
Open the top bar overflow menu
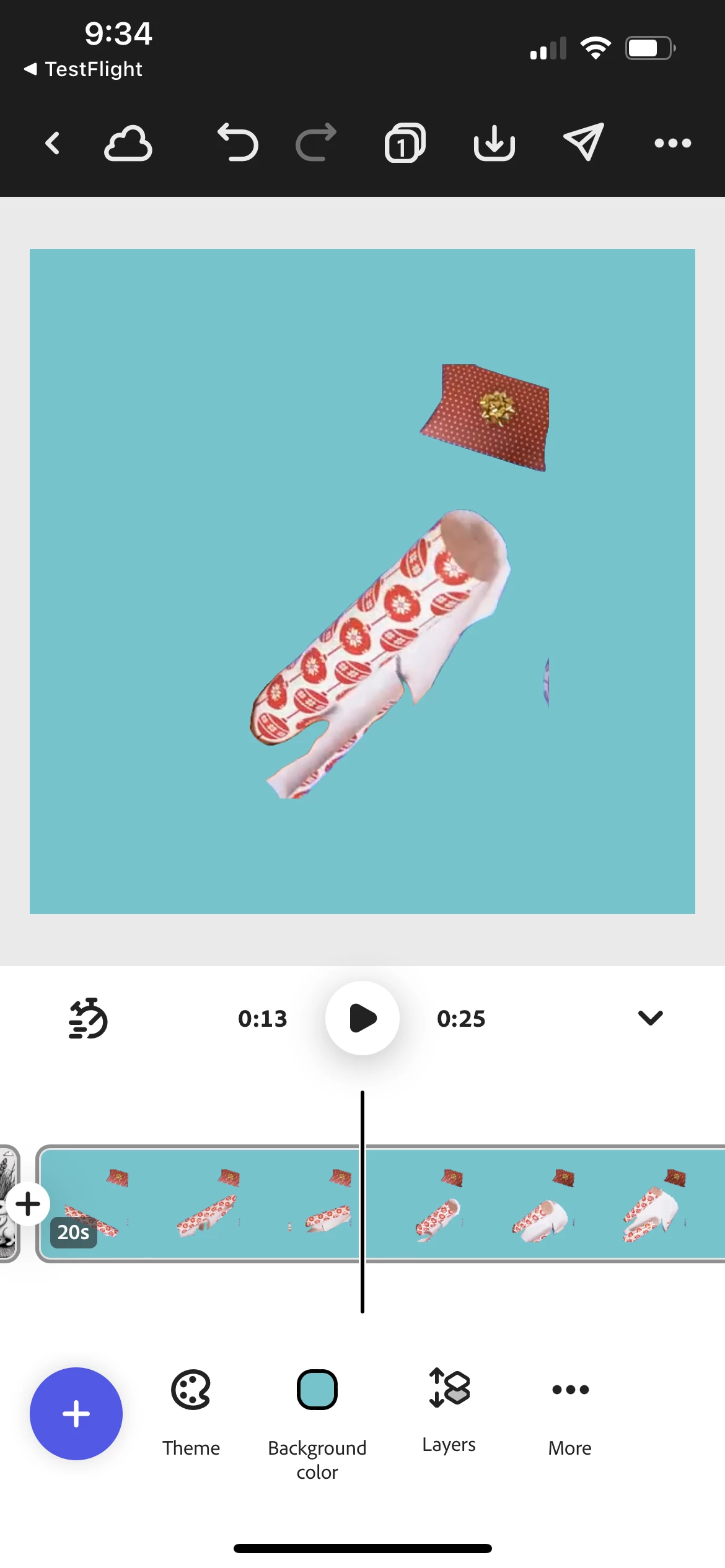pyautogui.click(x=672, y=143)
